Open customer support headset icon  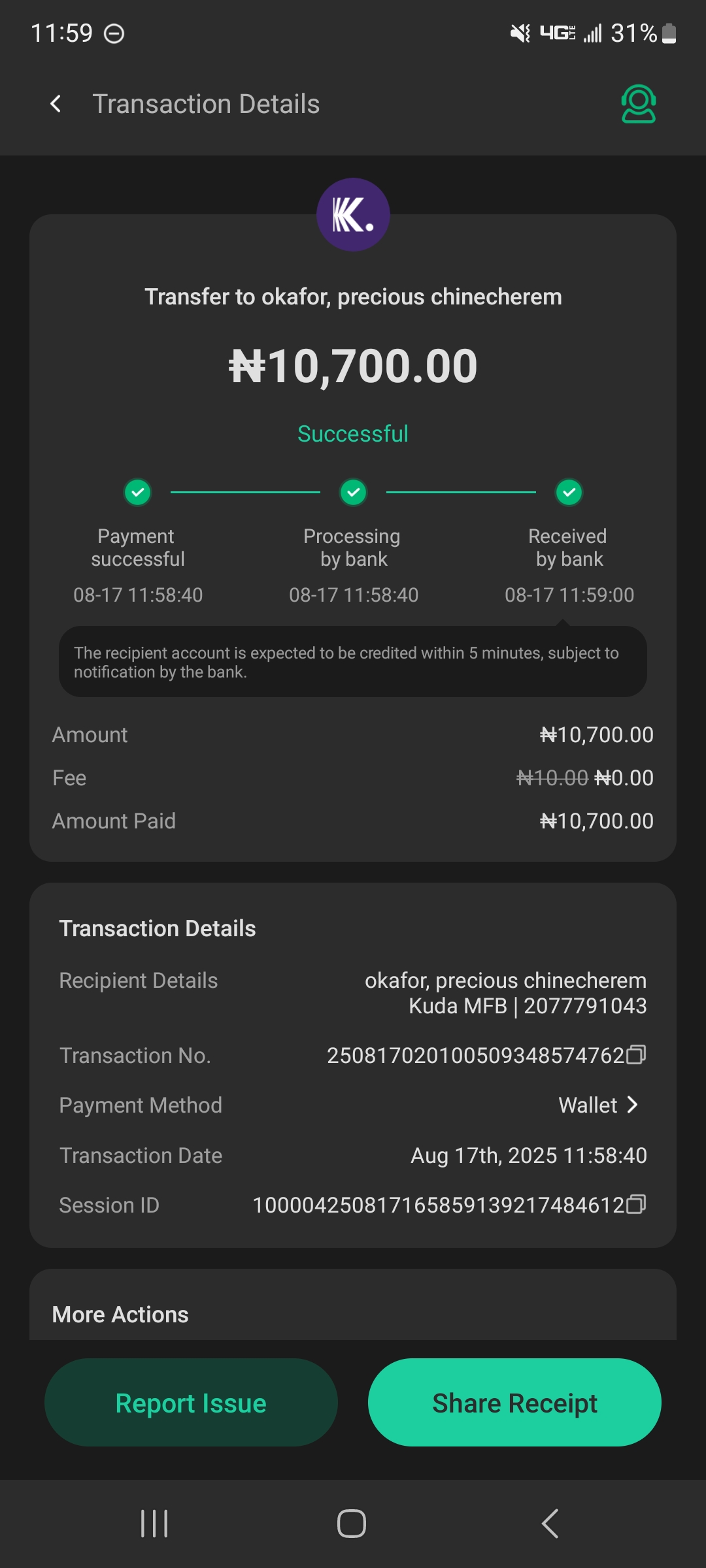click(638, 104)
